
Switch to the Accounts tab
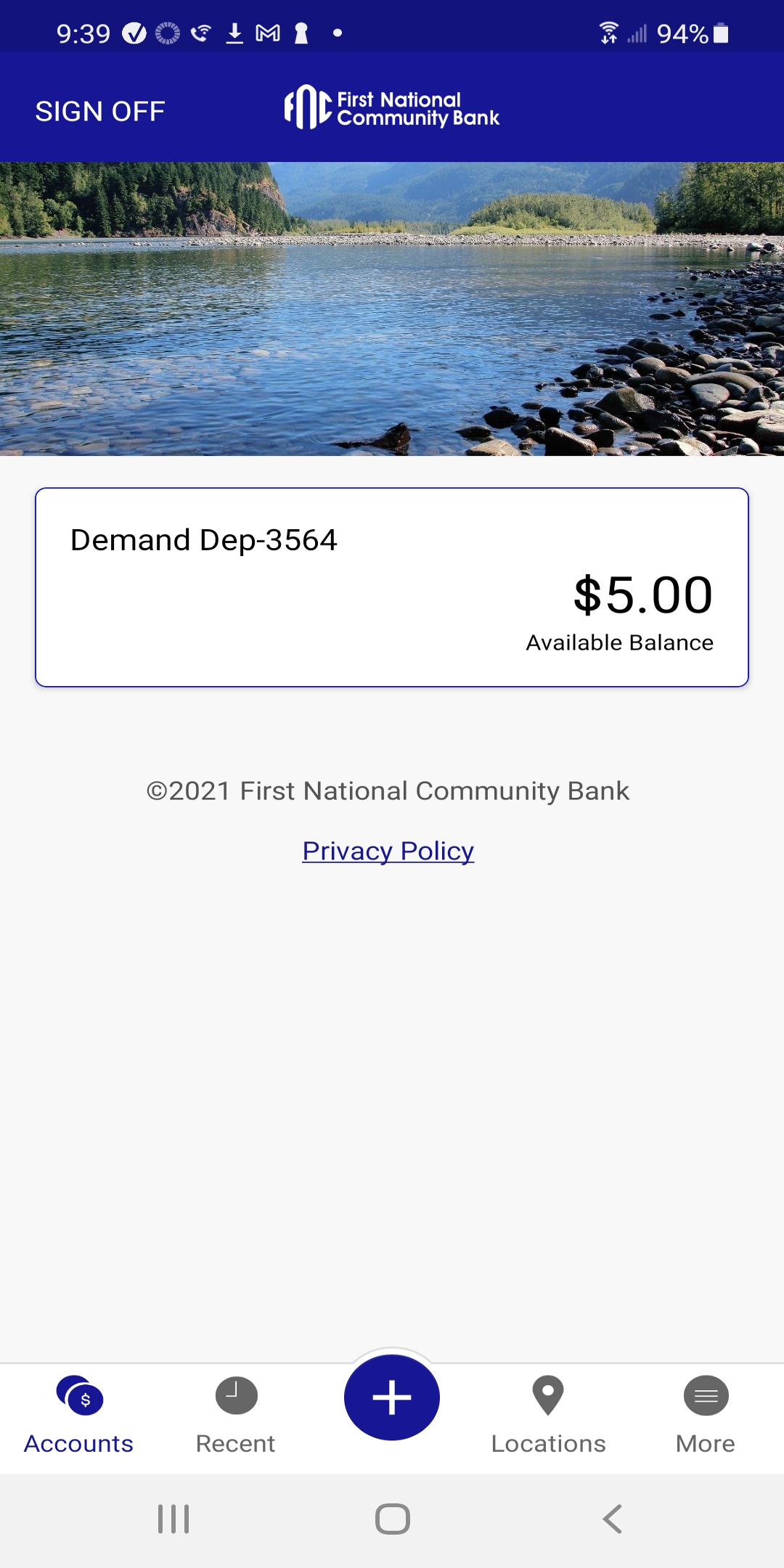tap(78, 1417)
